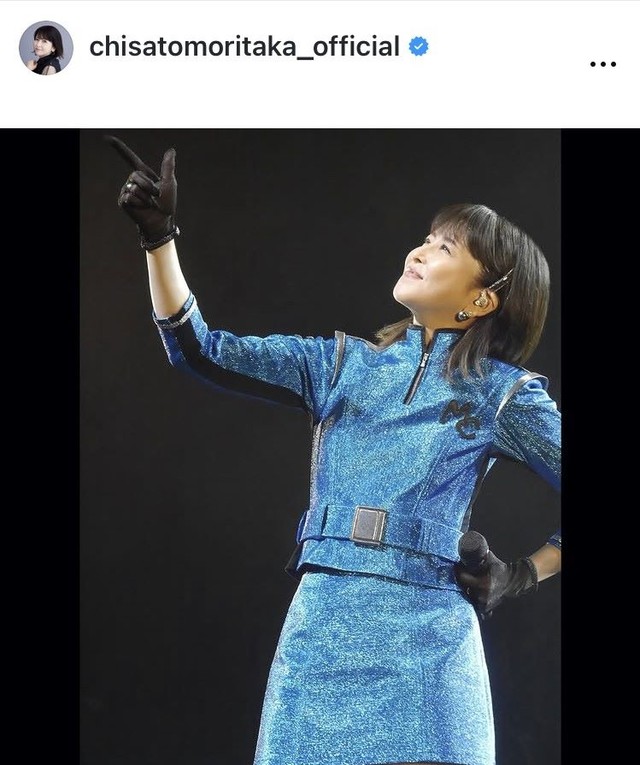Open chisatomoritaka_official profile picture
Image resolution: width=640 pixels, height=765 pixels.
[x=46, y=47]
